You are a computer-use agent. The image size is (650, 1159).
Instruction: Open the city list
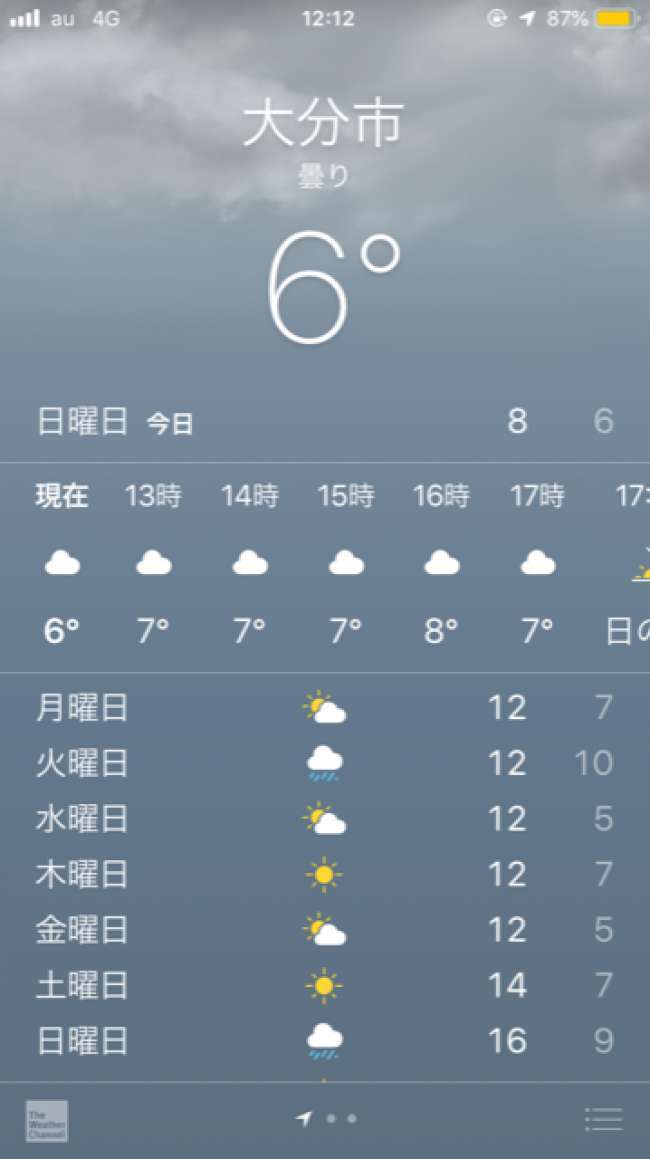(603, 1119)
